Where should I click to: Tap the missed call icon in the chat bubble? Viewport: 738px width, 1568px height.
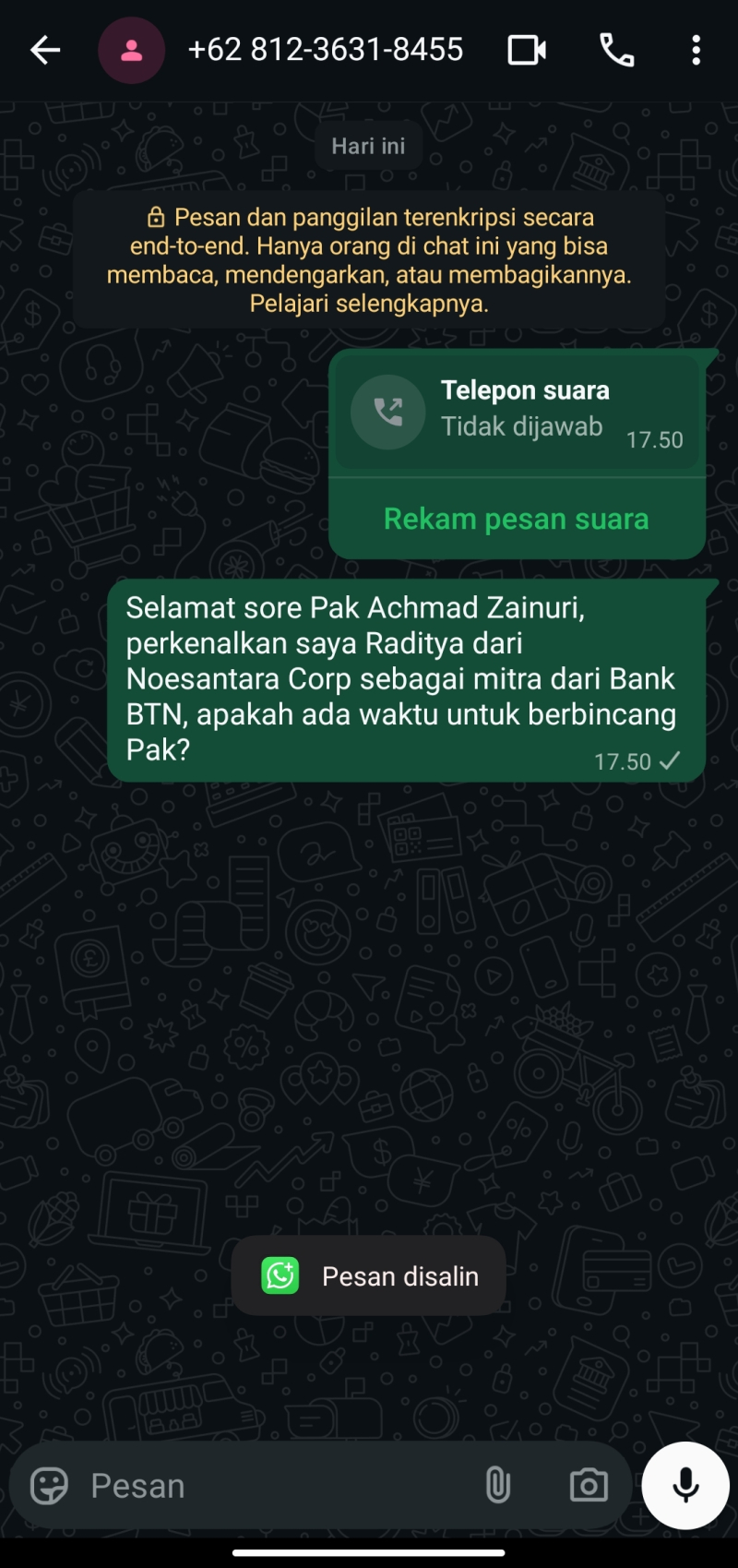[387, 412]
